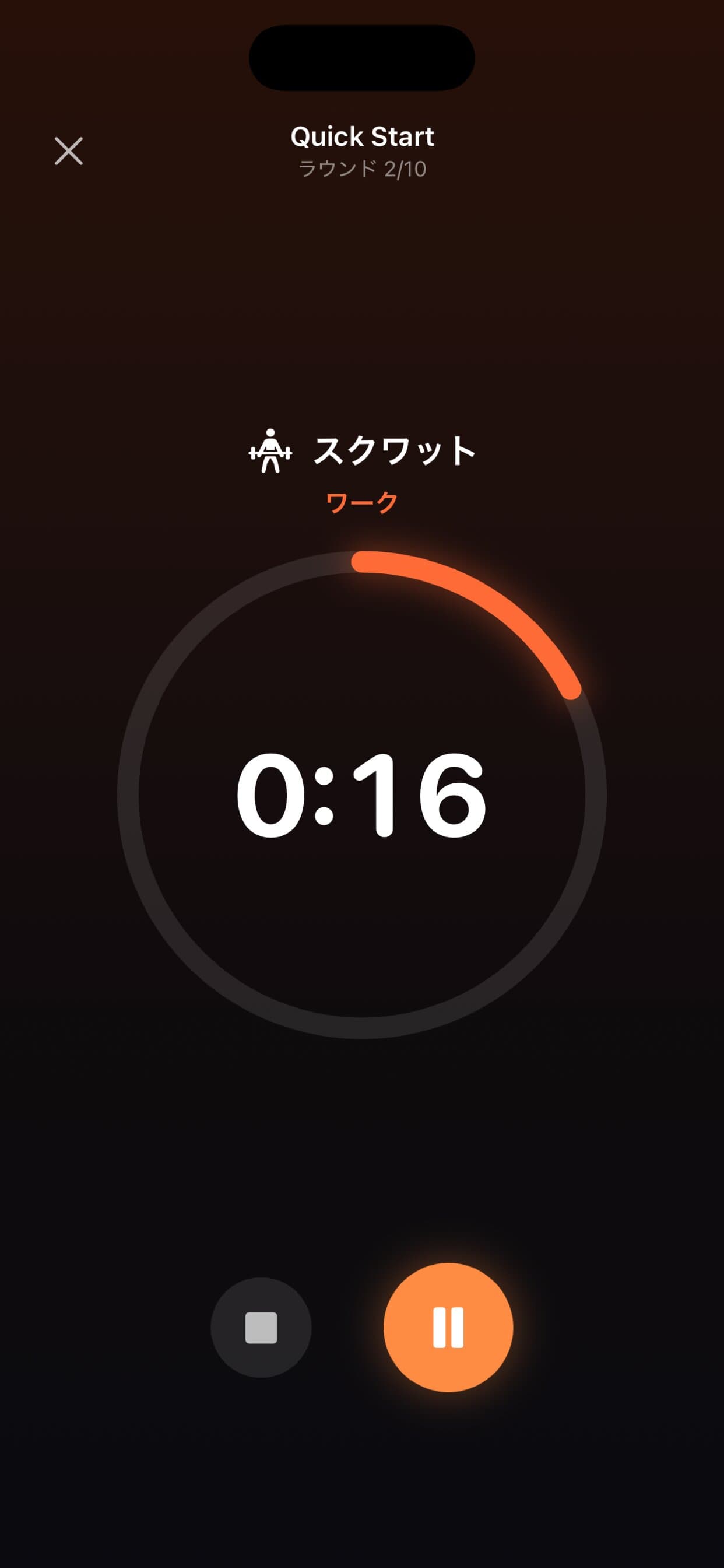Stop the workout with the square button
Screen dimensions: 724x1568
coord(261,1328)
